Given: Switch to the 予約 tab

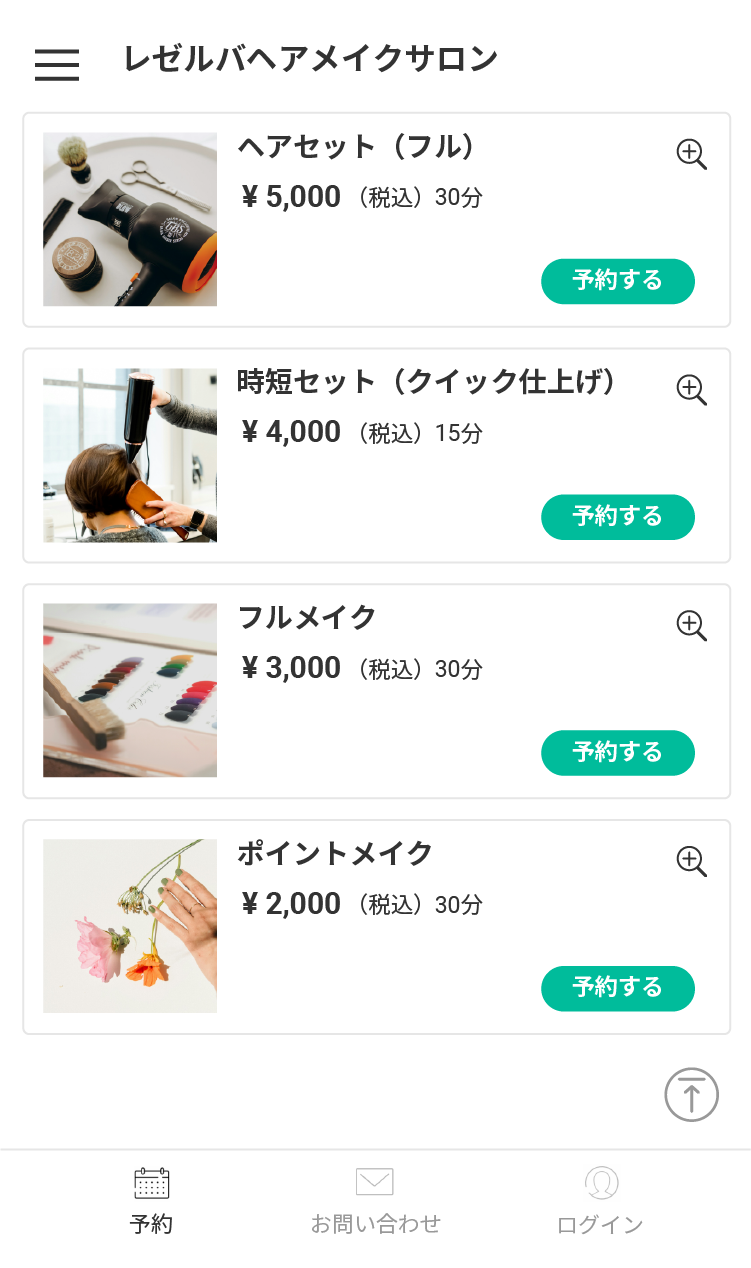Looking at the screenshot, I should [x=151, y=1200].
